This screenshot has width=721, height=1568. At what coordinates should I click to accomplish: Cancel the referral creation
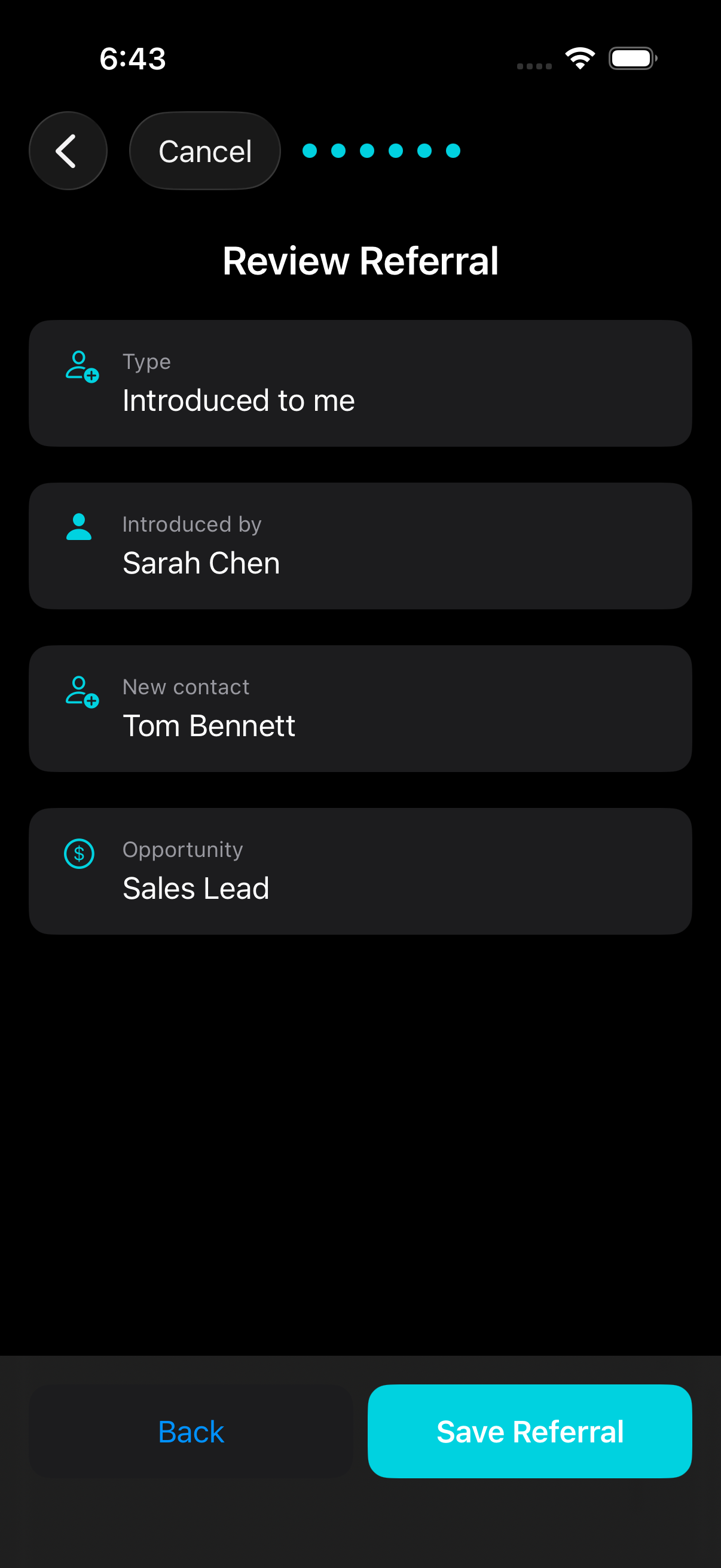point(205,151)
